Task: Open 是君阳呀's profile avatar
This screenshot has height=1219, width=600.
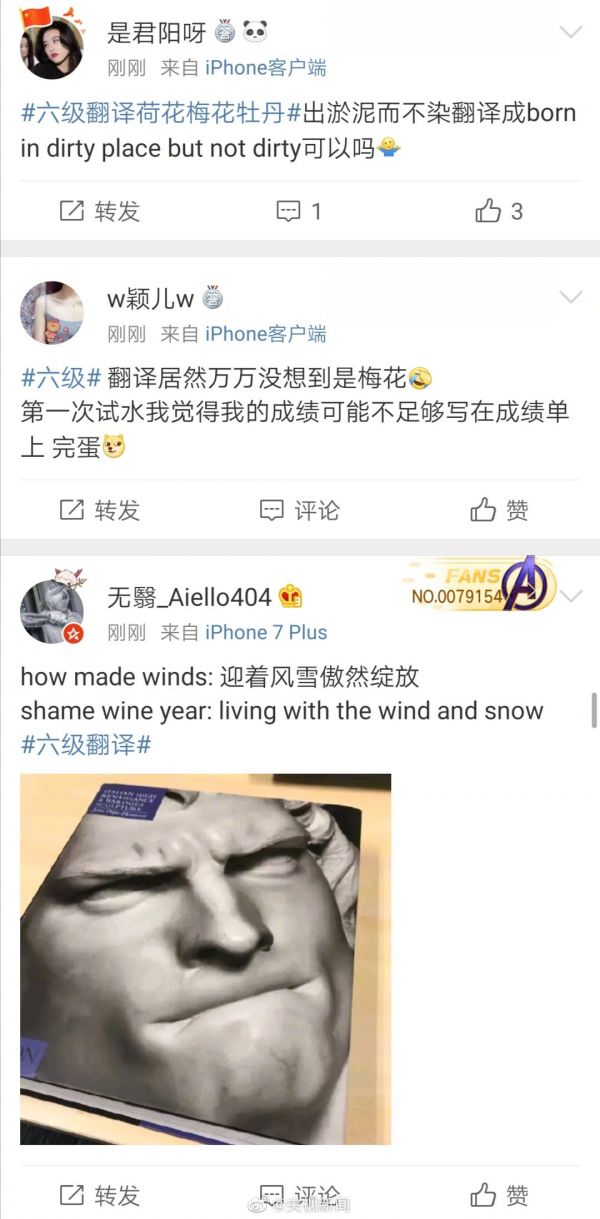Action: (x=51, y=47)
